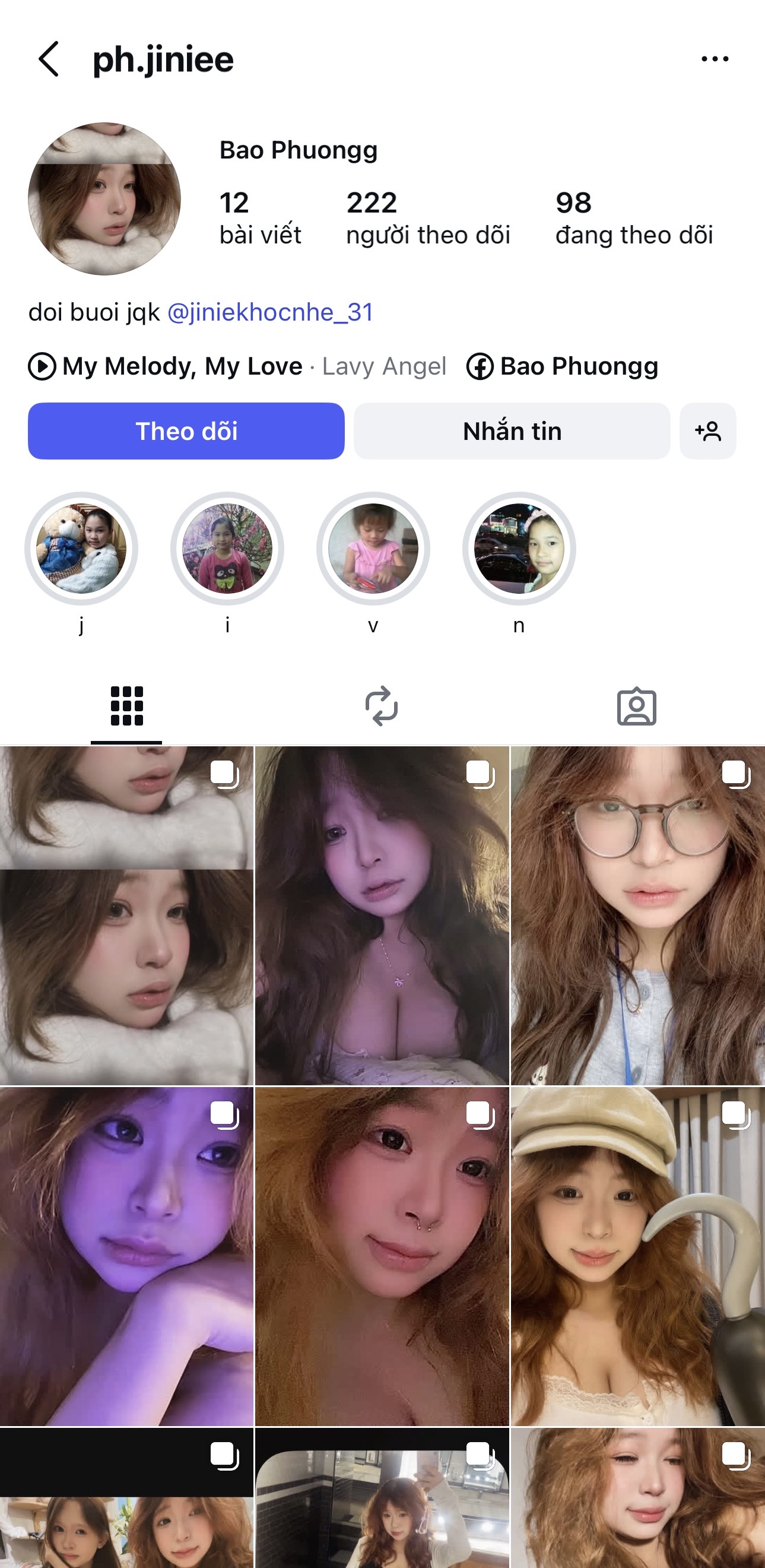This screenshot has width=765, height=1568.
Task: Open the story highlight labeled j
Action: (x=81, y=549)
